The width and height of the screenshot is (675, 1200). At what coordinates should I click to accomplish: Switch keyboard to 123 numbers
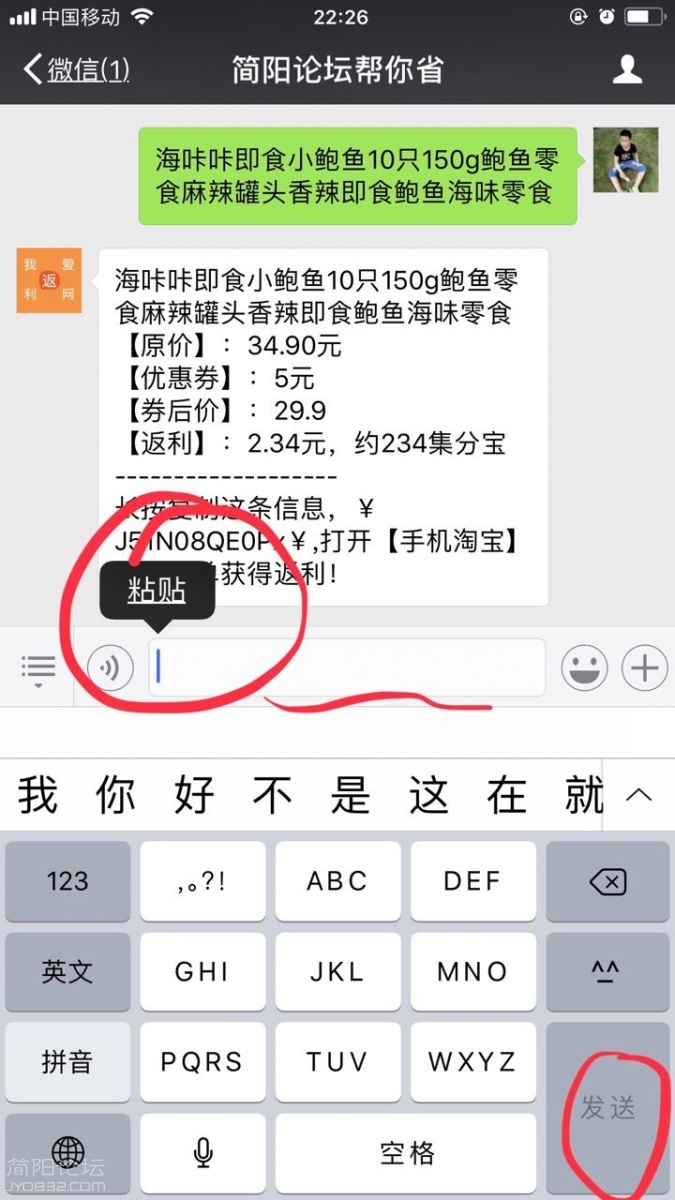67,881
